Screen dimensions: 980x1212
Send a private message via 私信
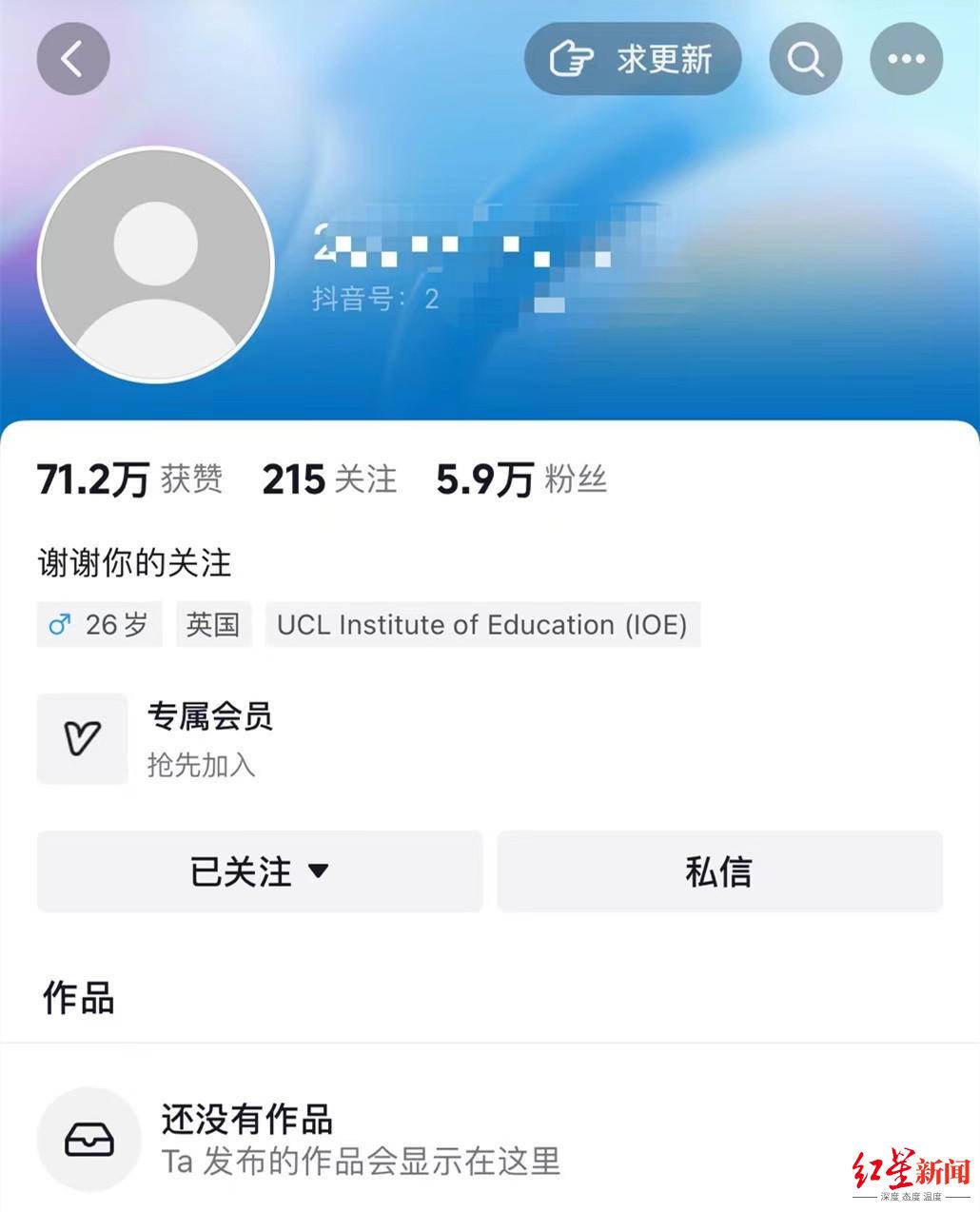(719, 871)
